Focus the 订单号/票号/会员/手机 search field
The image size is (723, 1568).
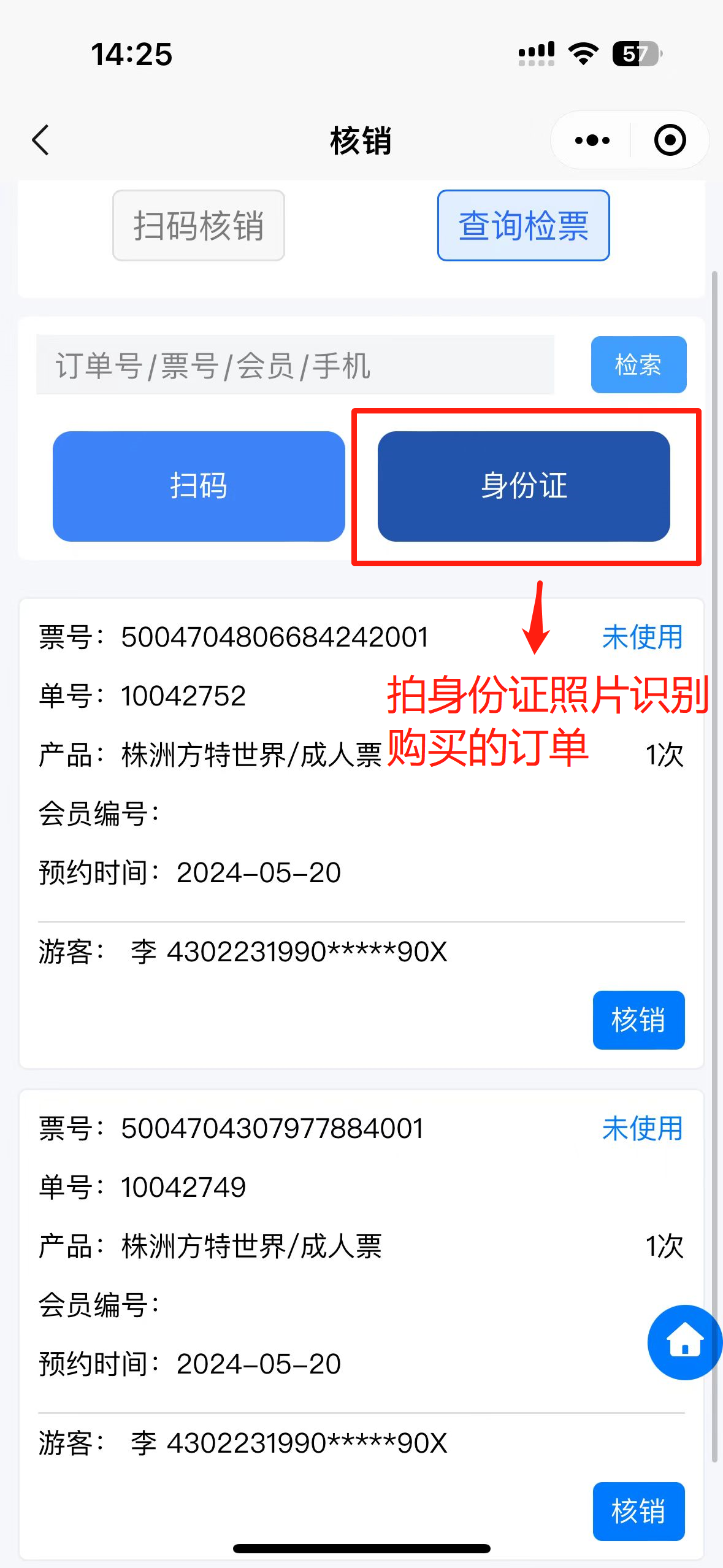click(x=295, y=365)
